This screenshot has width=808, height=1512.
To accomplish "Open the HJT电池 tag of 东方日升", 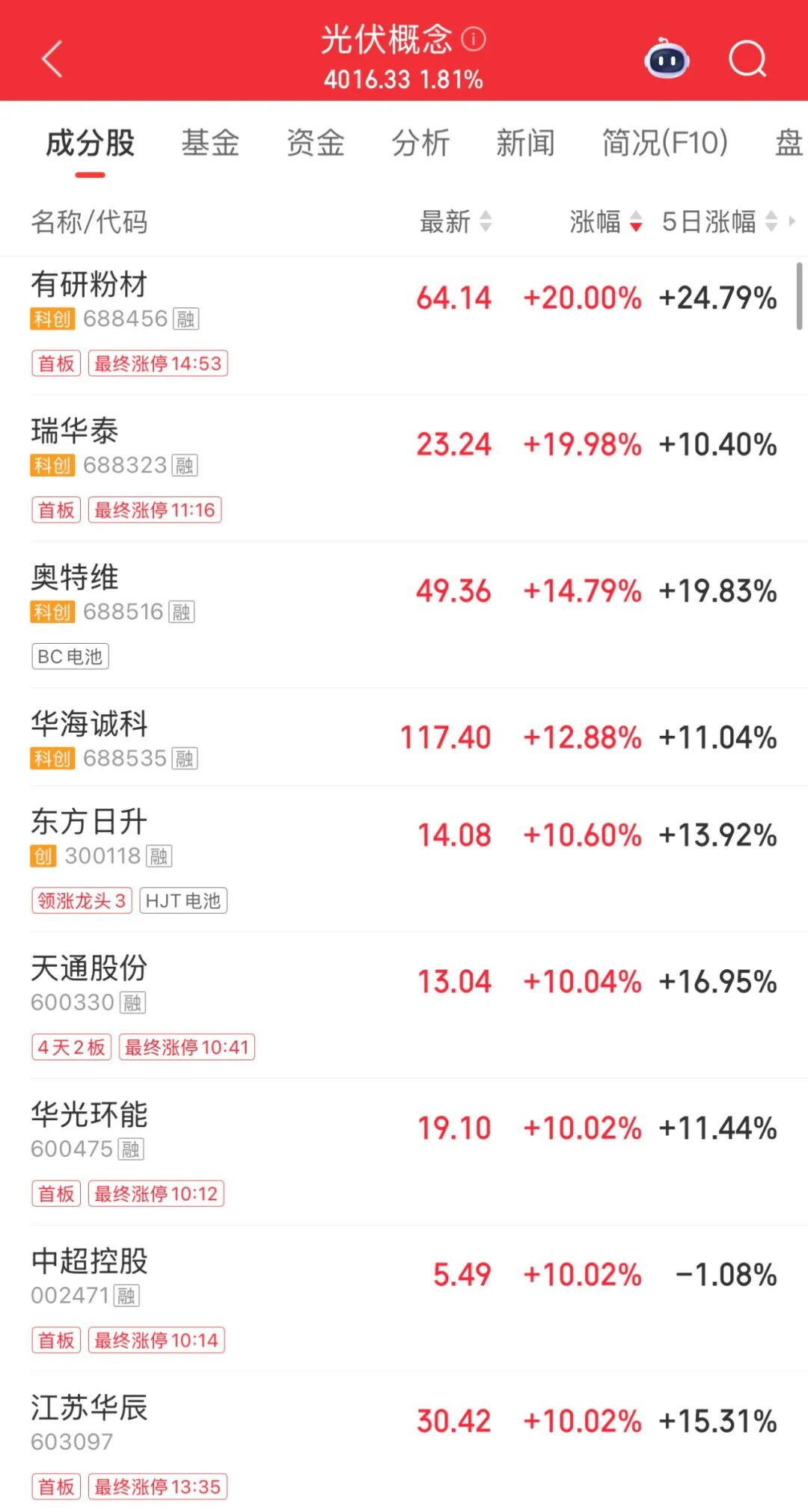I will pos(184,901).
